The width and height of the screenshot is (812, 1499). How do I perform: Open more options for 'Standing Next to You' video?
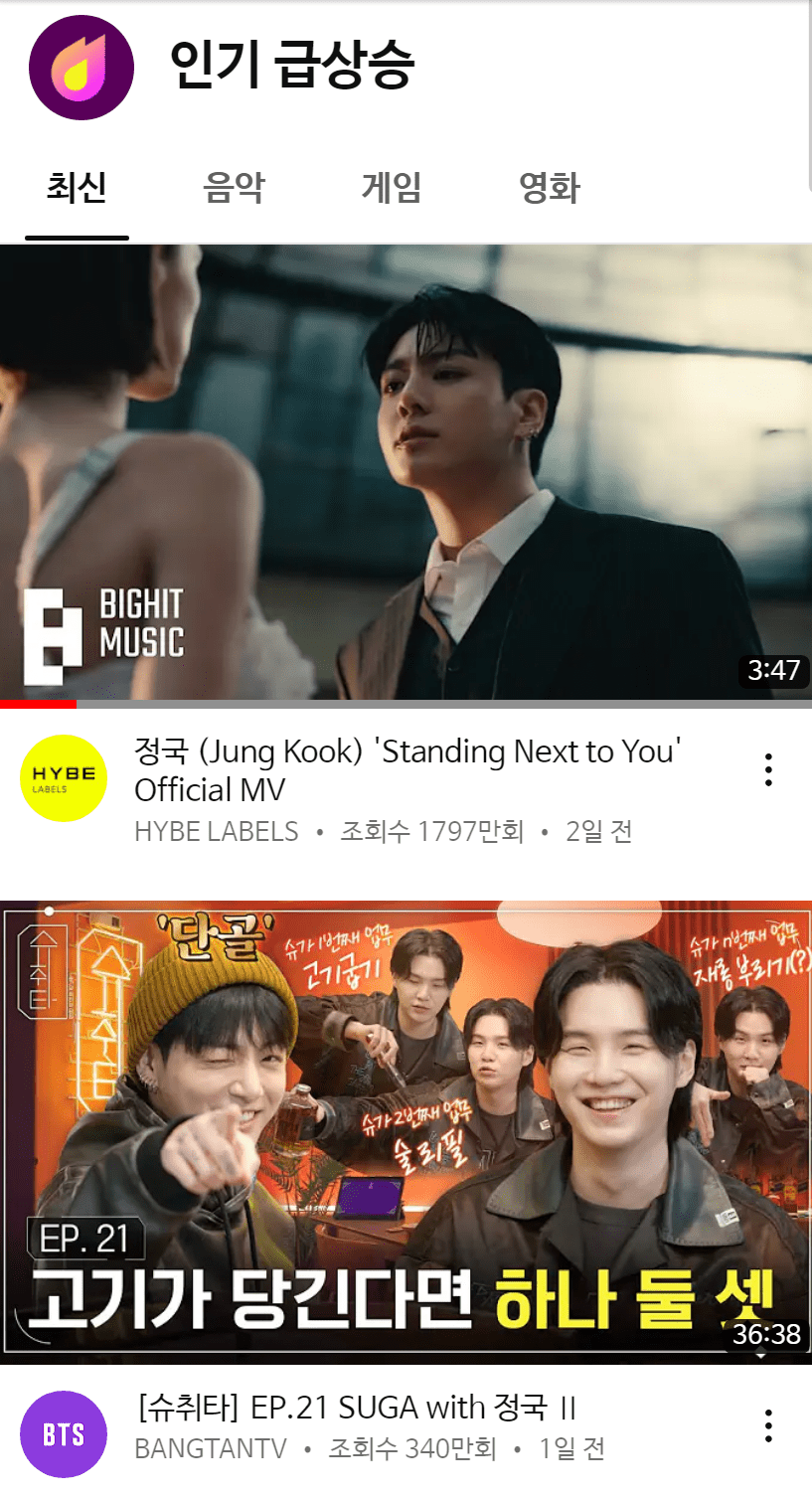(x=768, y=770)
